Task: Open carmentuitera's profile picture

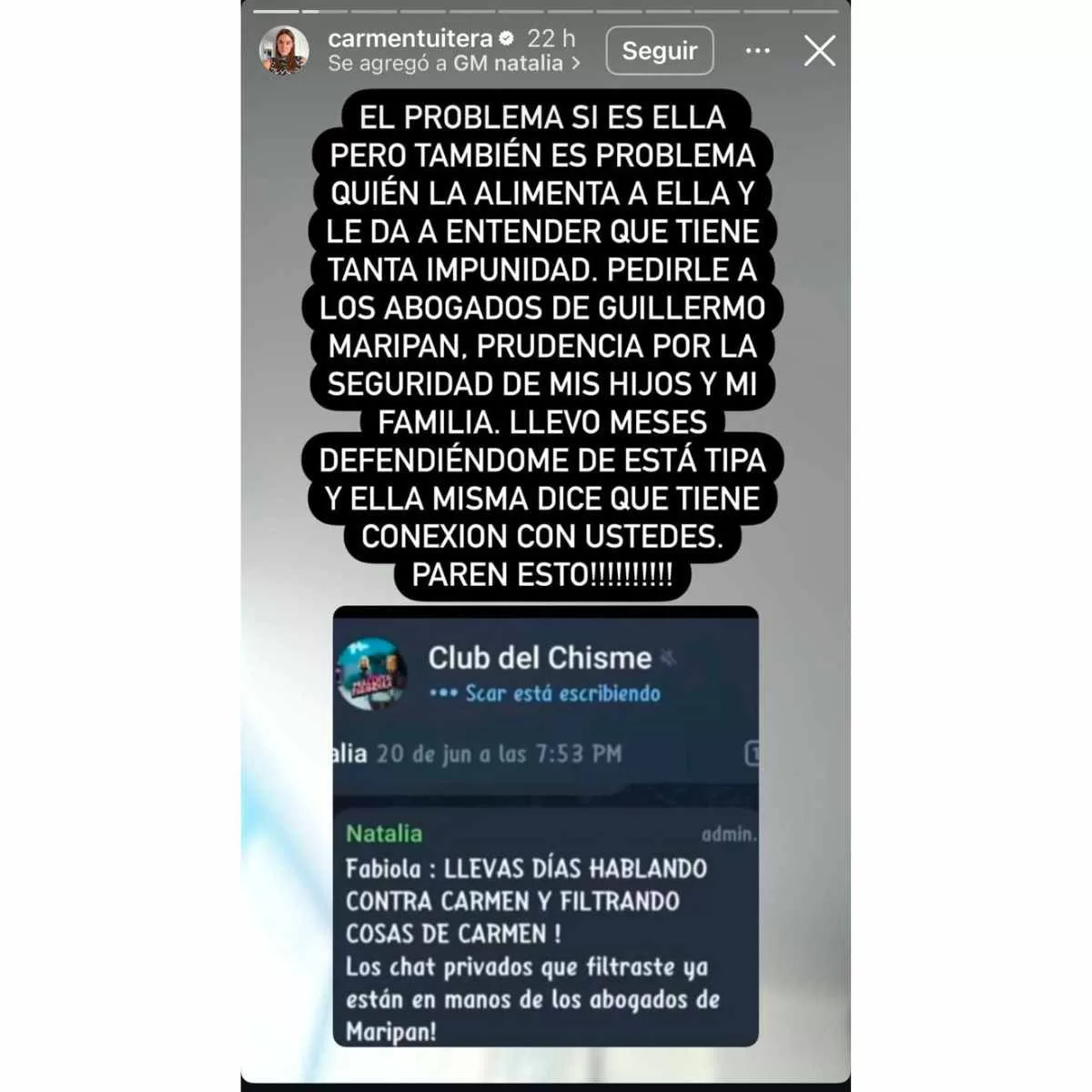Action: point(284,51)
